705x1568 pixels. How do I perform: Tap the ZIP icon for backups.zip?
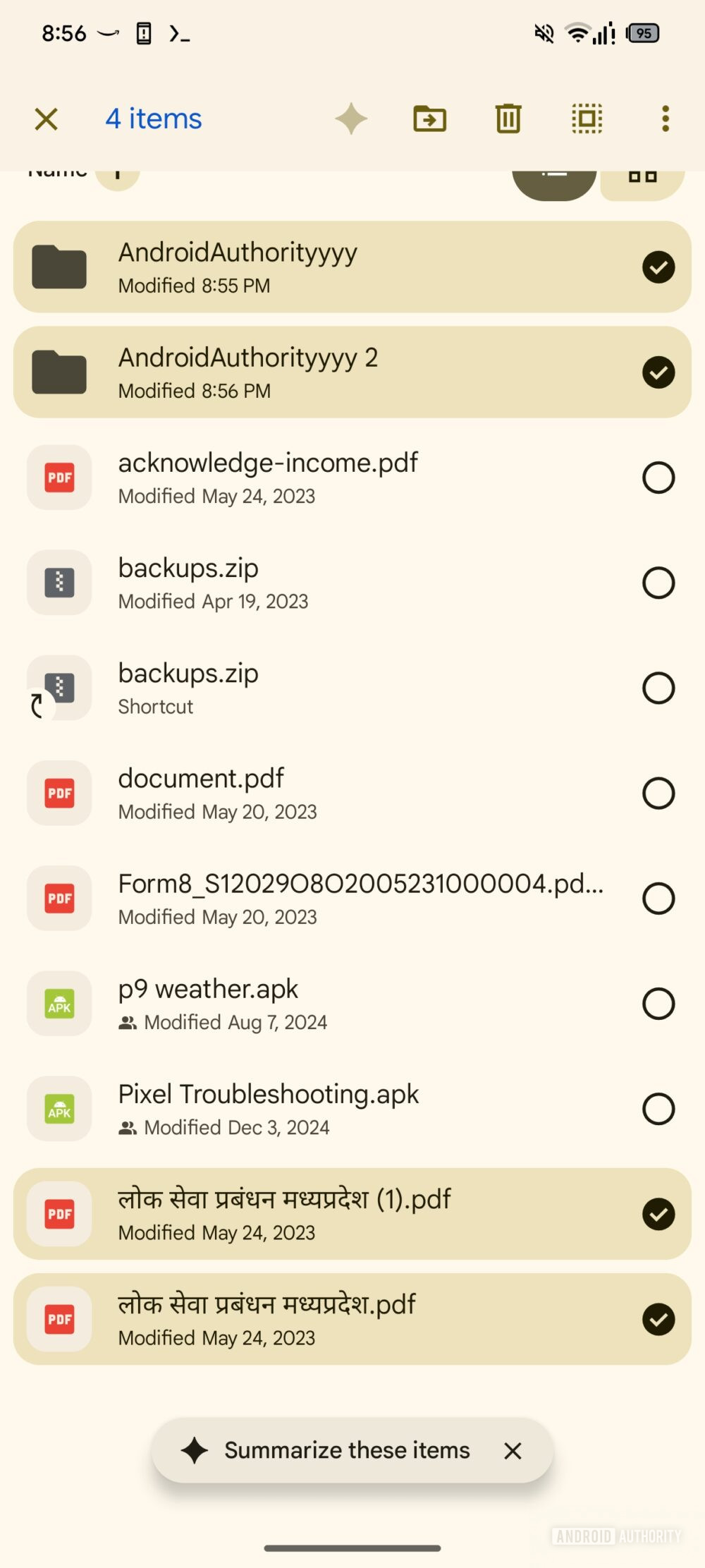[x=59, y=582]
